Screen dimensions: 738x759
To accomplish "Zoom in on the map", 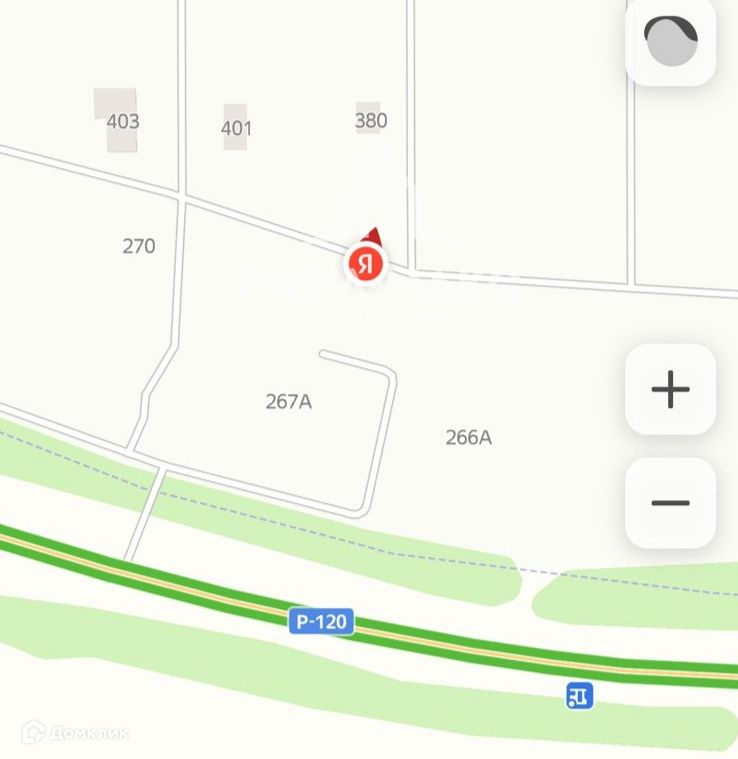I will 670,389.
